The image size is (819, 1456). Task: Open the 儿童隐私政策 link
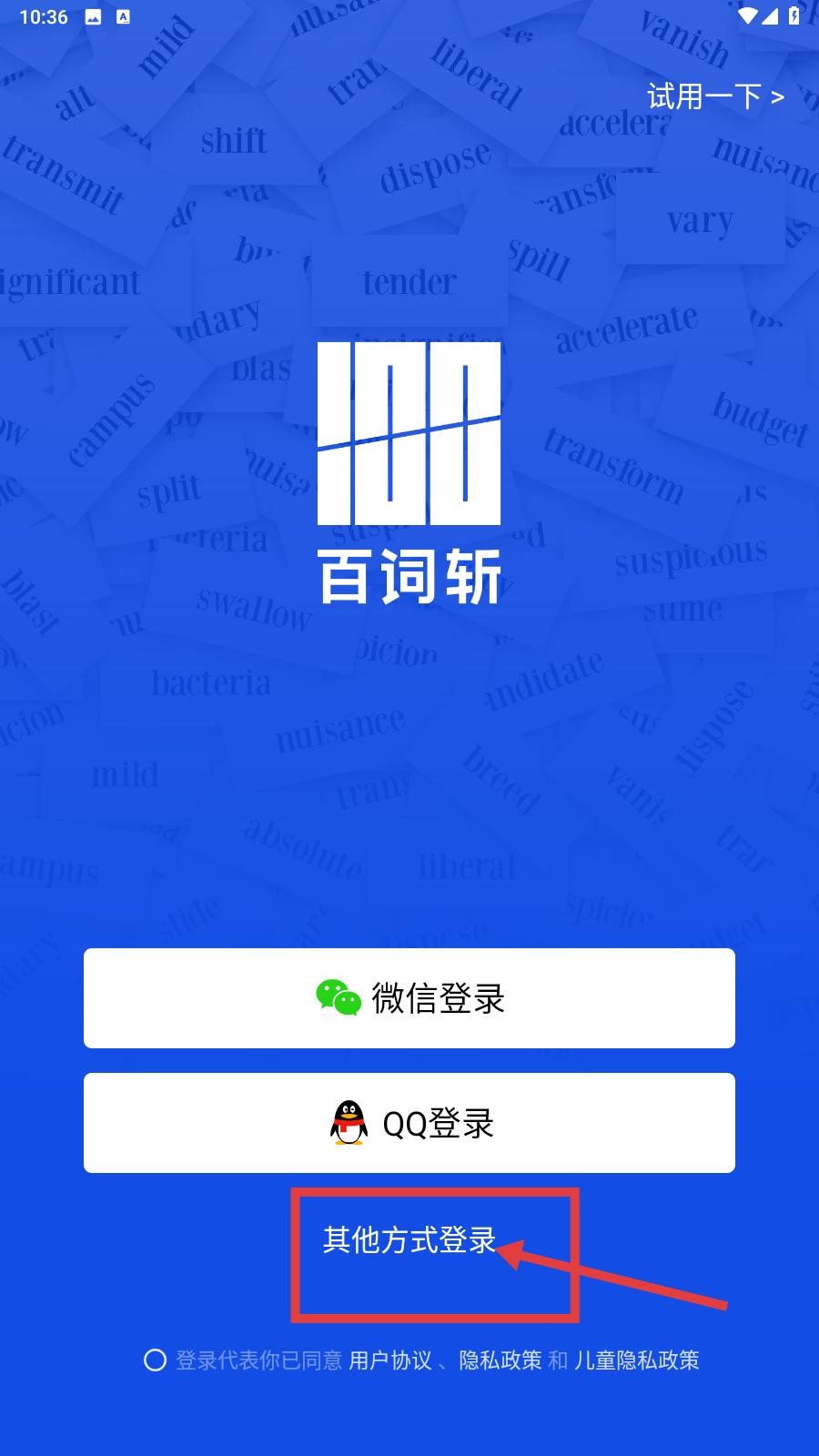tap(637, 1360)
